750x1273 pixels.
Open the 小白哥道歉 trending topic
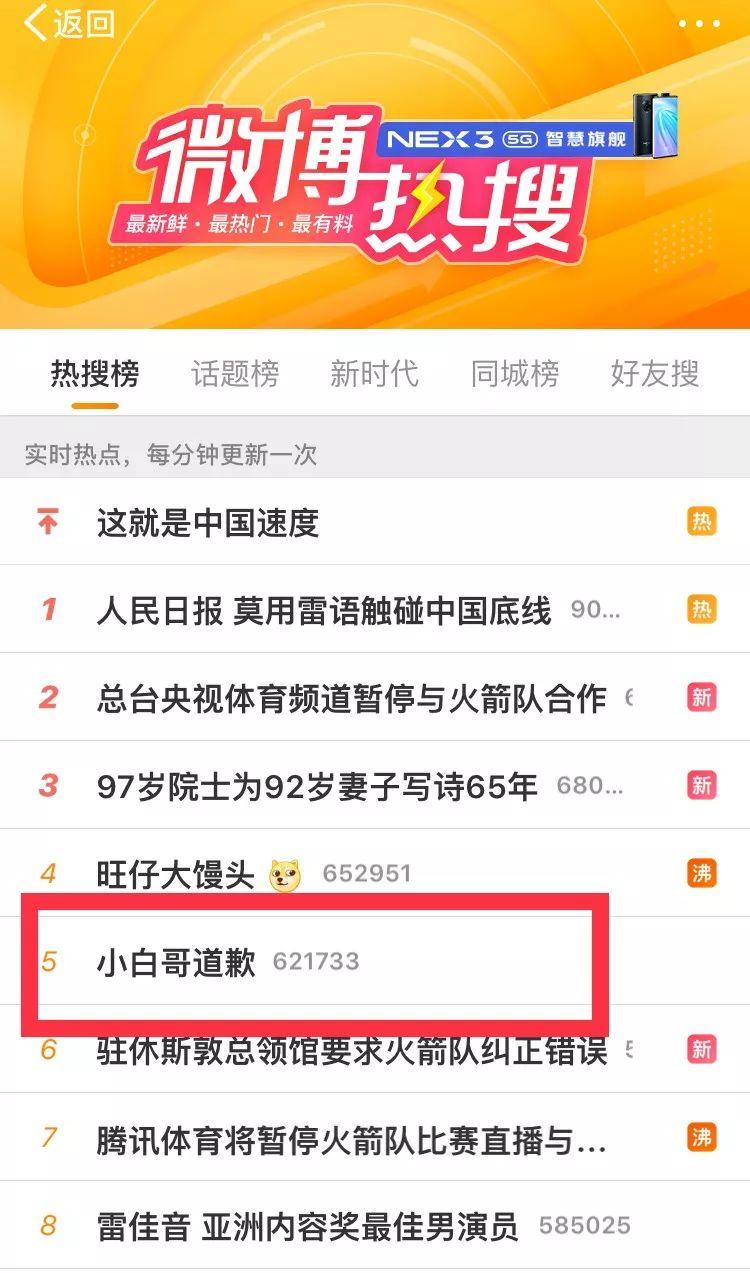pyautogui.click(x=176, y=962)
